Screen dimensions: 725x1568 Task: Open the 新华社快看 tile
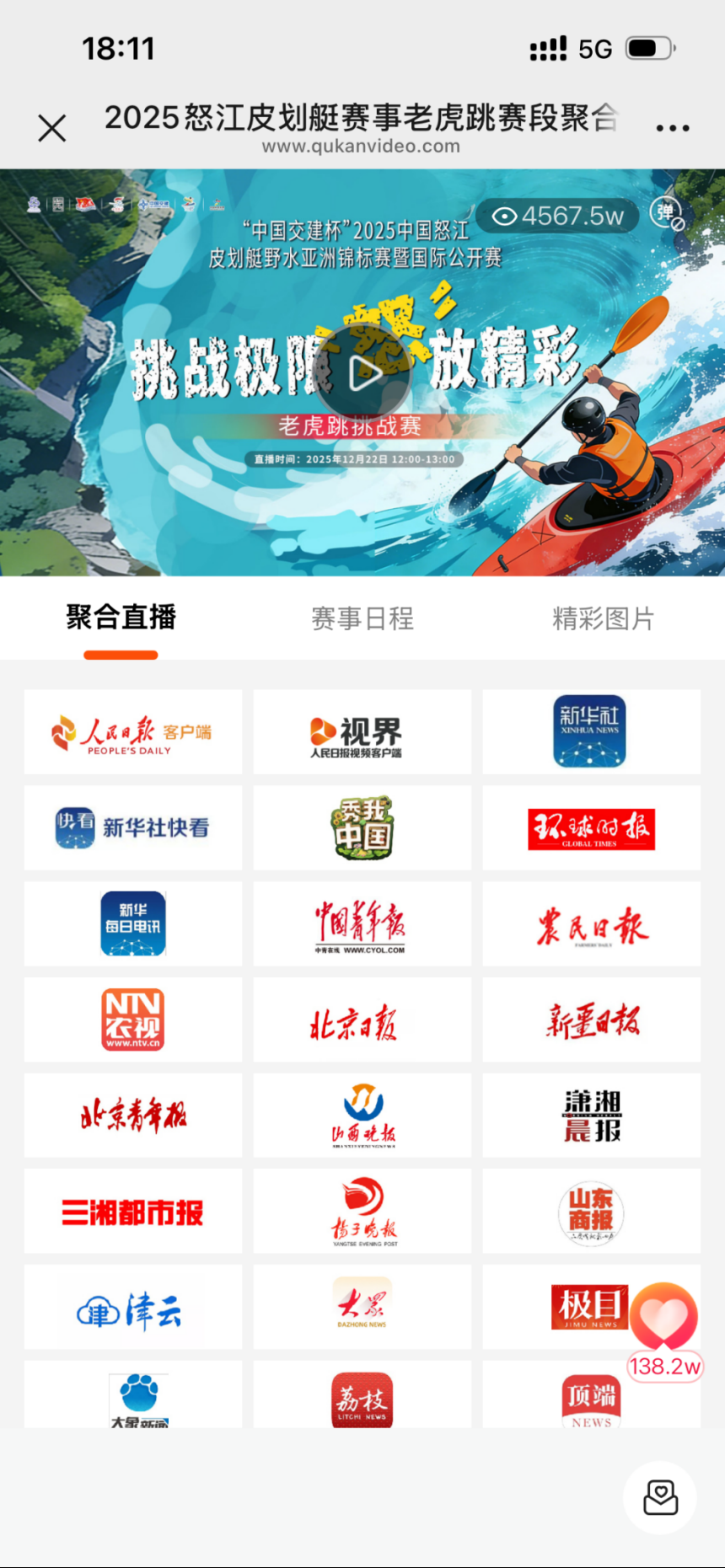(133, 828)
